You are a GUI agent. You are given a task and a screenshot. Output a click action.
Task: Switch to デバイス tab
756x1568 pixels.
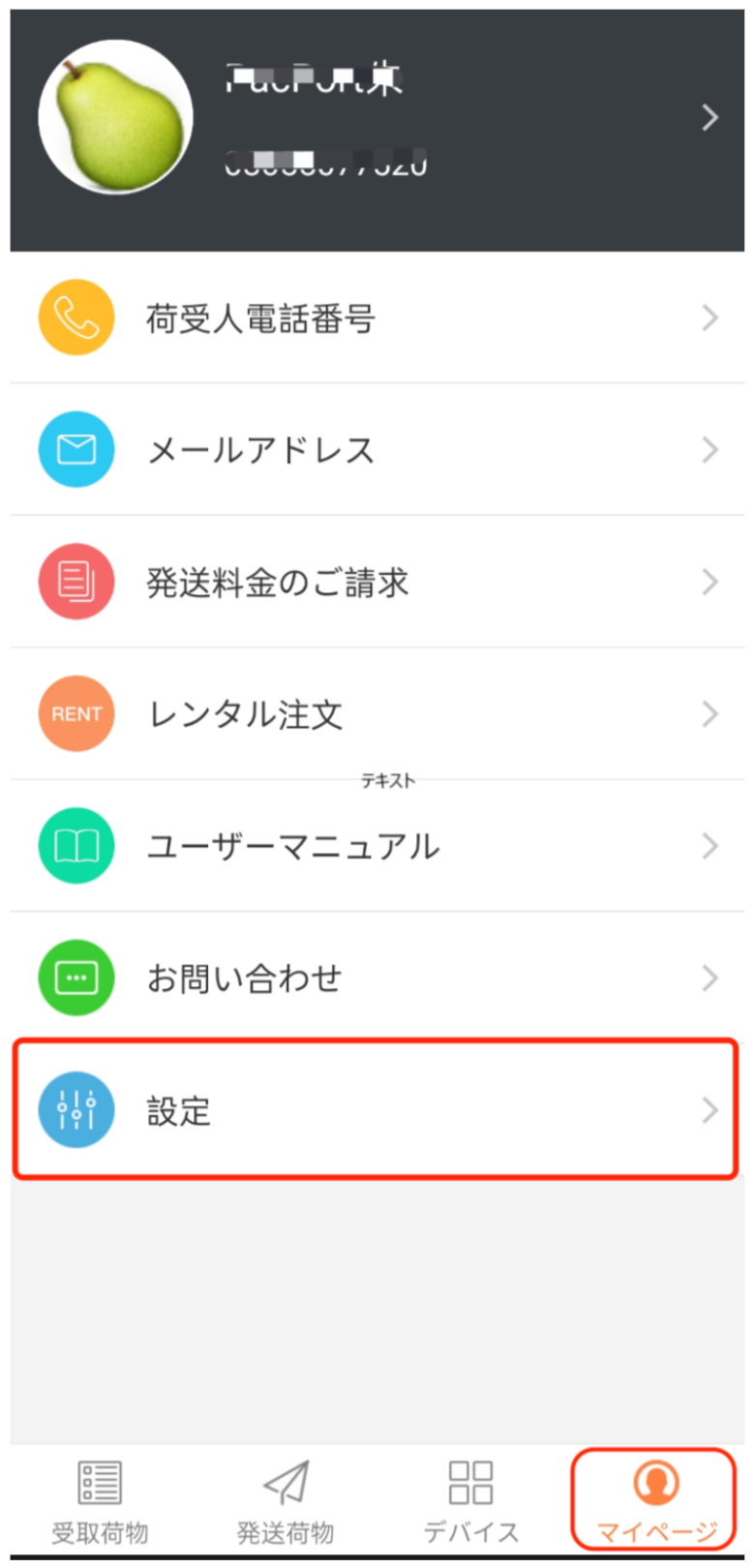pyautogui.click(x=471, y=1502)
